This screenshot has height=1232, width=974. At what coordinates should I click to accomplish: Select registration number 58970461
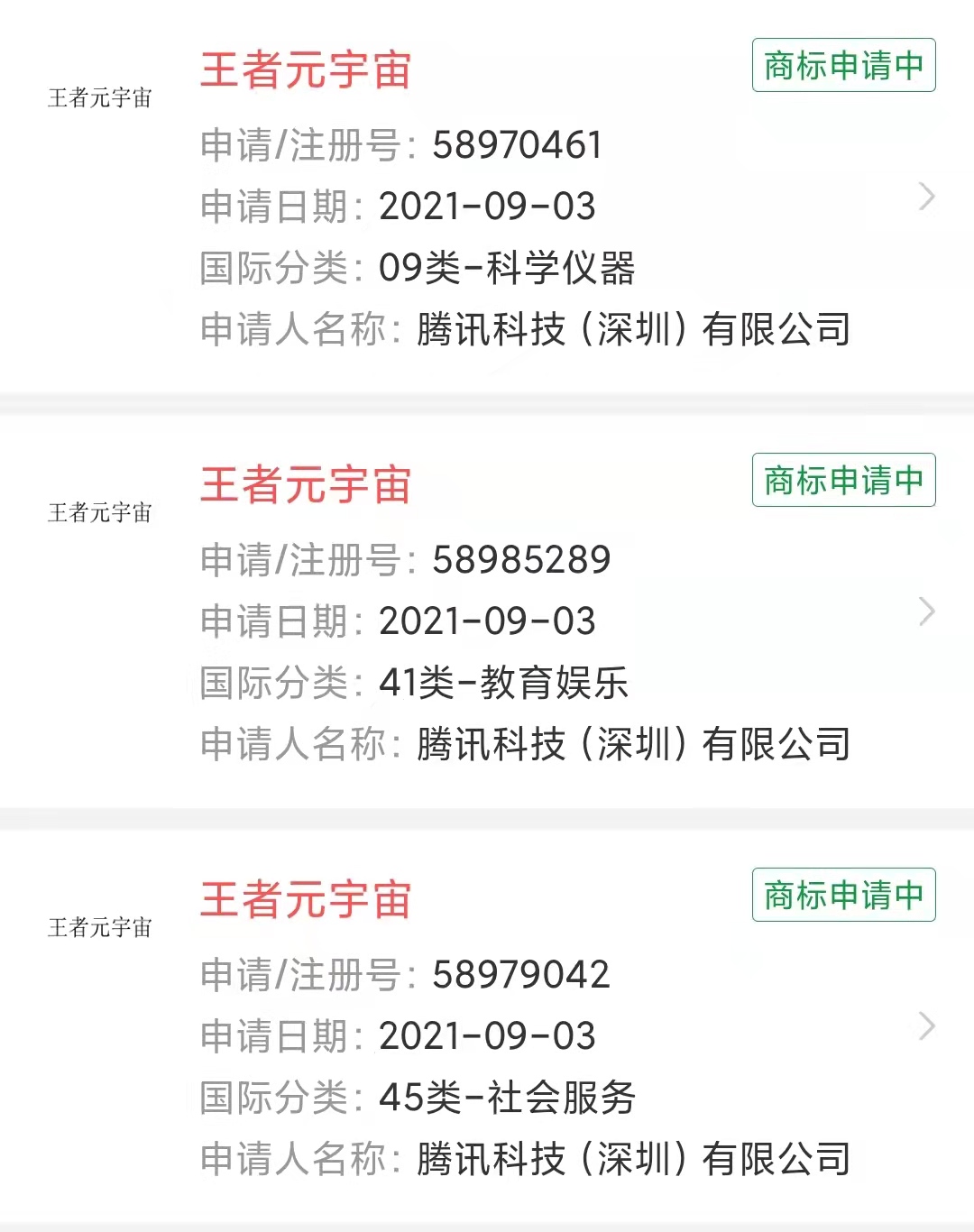point(517,143)
